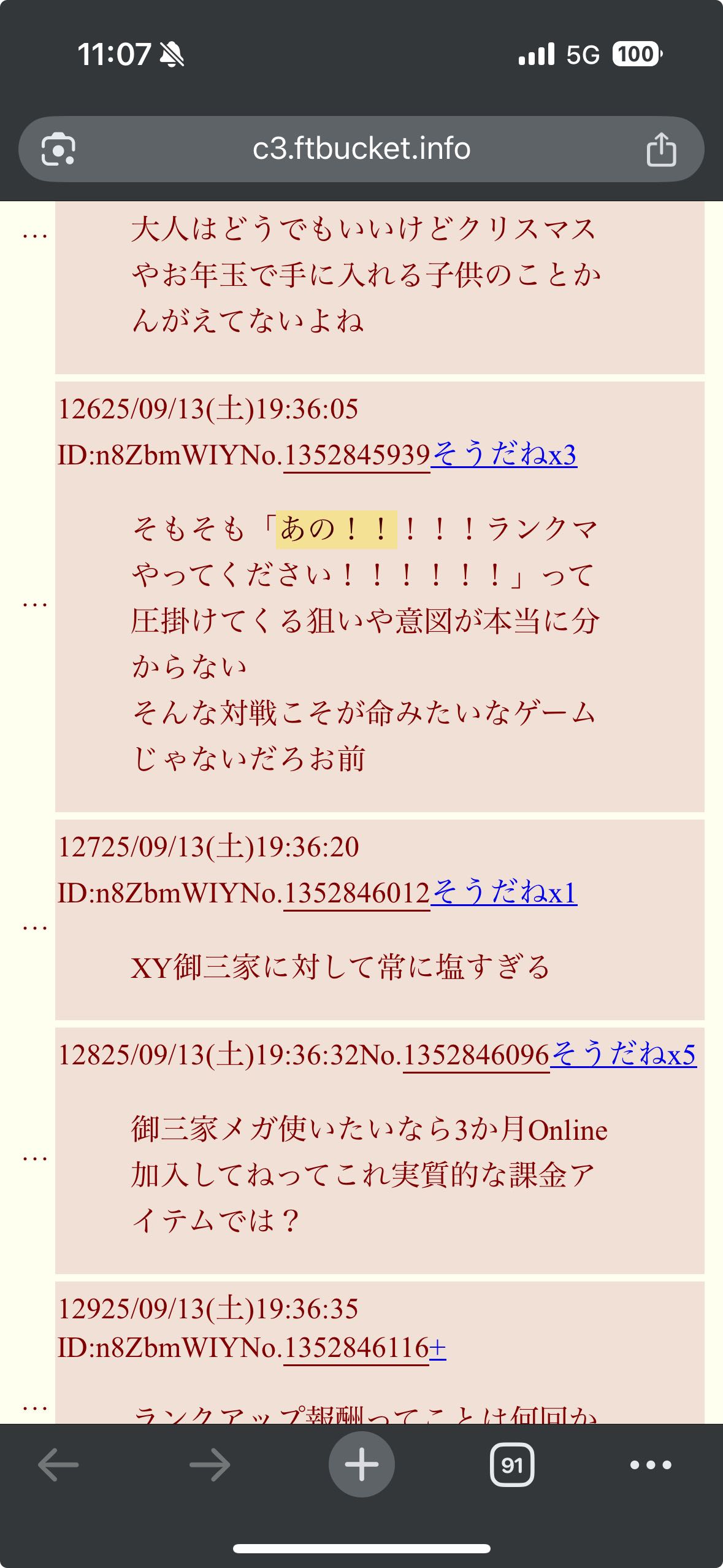Tap そうだねx1 on post 127
The width and height of the screenshot is (723, 1568).
[504, 893]
